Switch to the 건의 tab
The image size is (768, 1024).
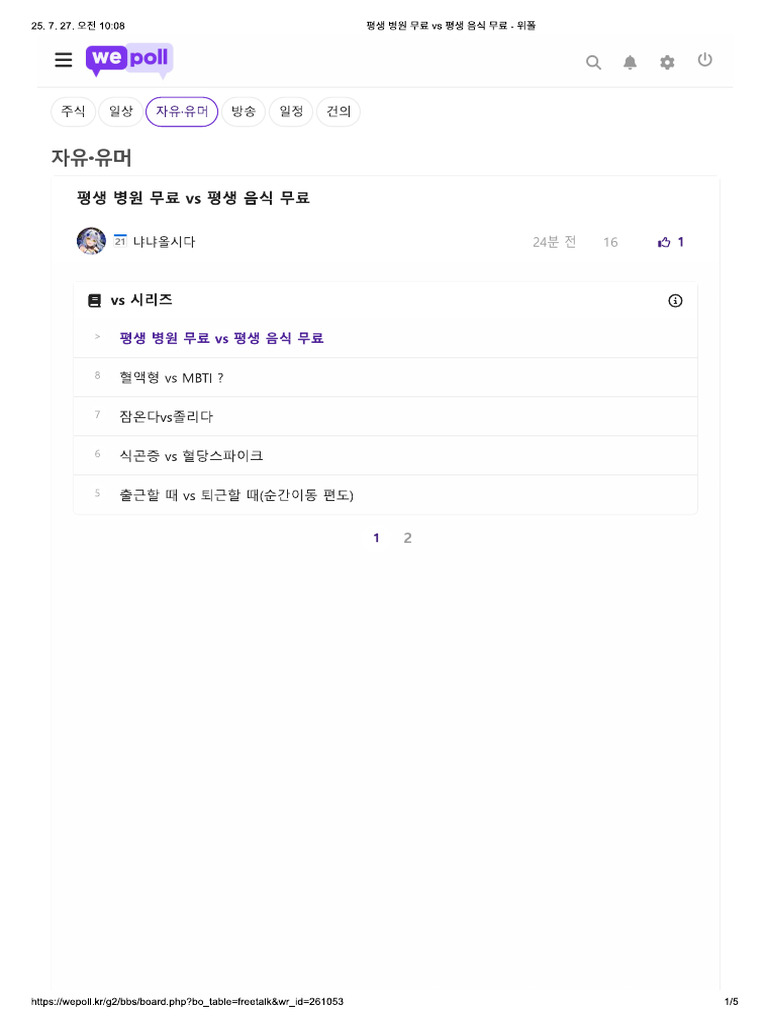tap(338, 112)
